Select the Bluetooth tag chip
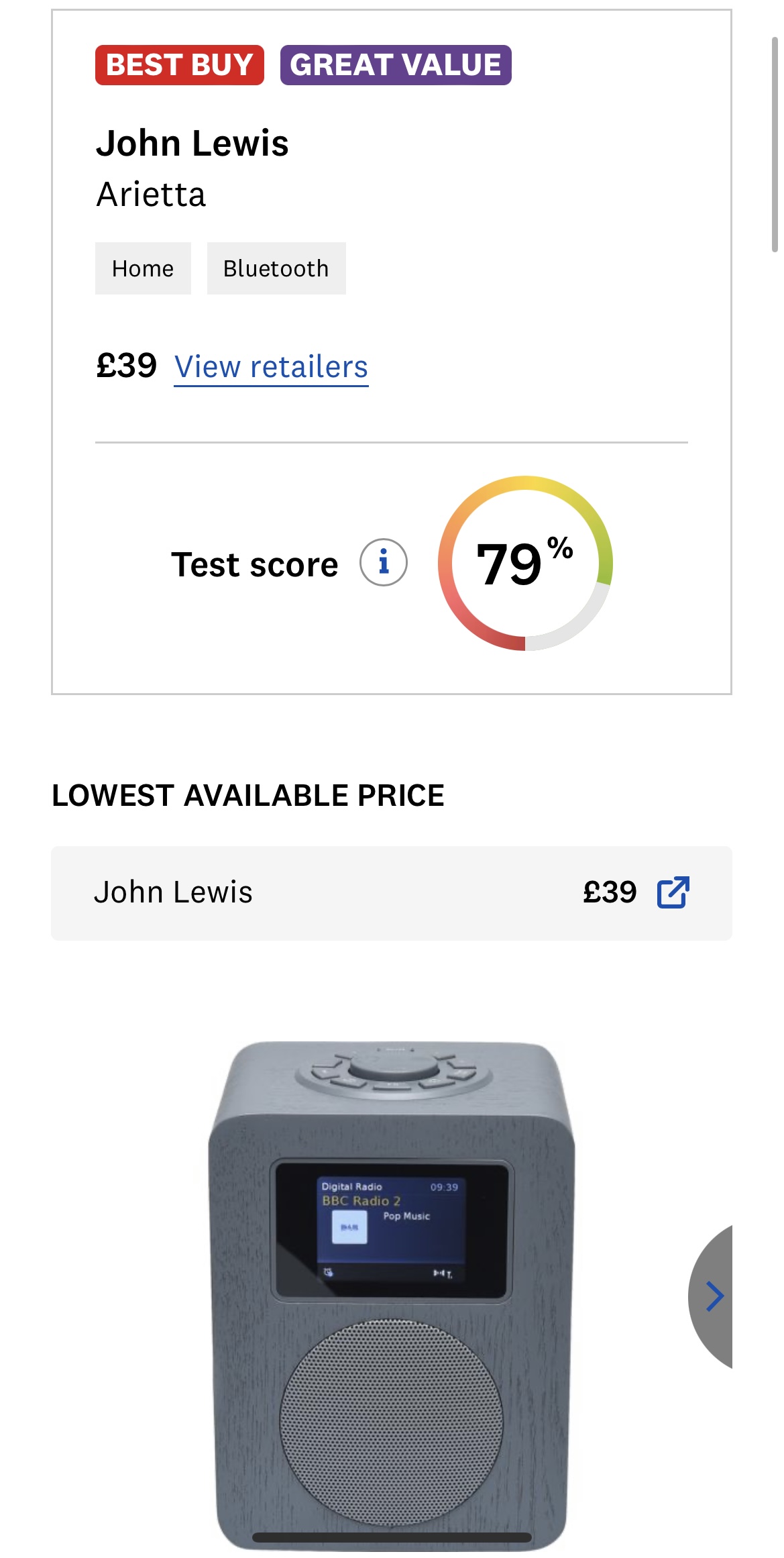This screenshot has height=1558, width=784. 276,268
